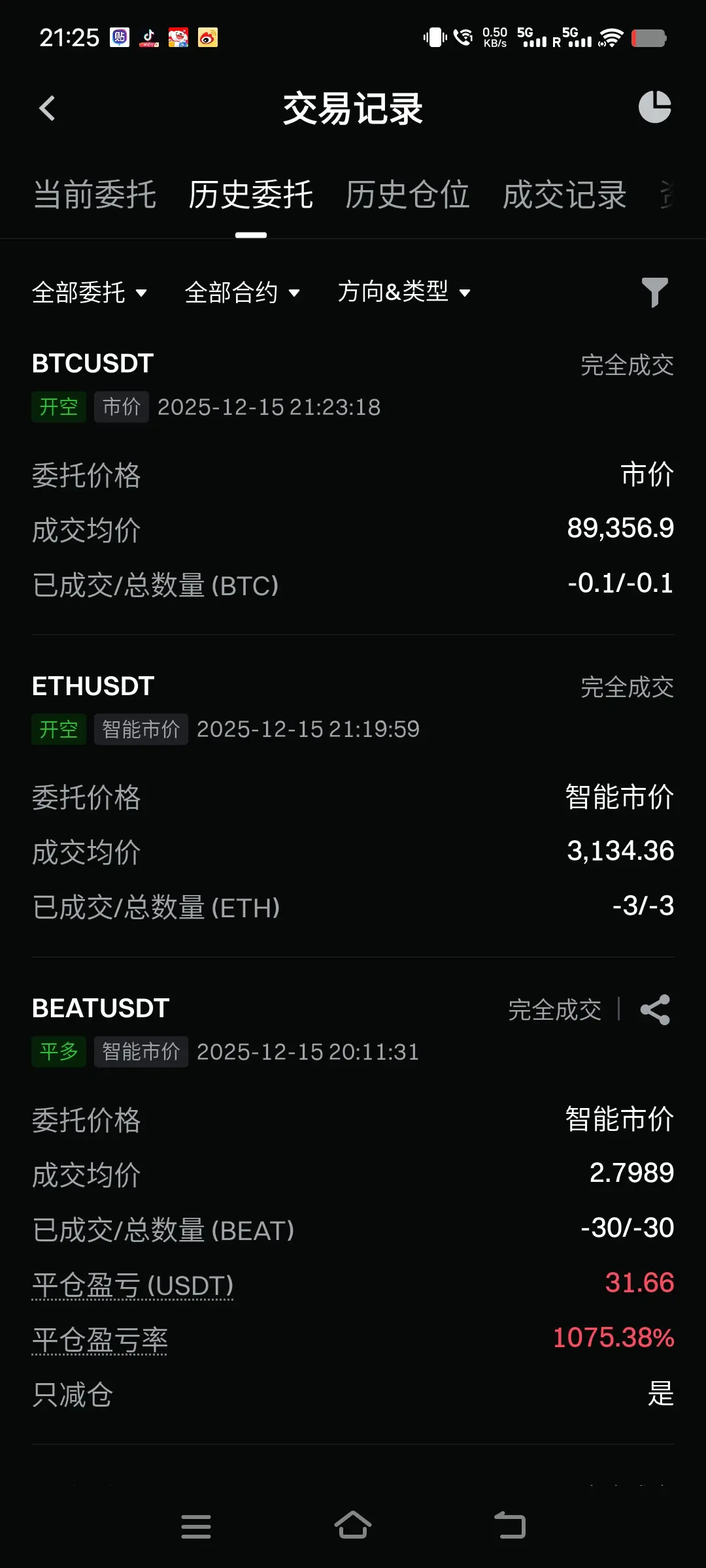Open the system recent apps menu
The image size is (706, 1568).
click(196, 1526)
